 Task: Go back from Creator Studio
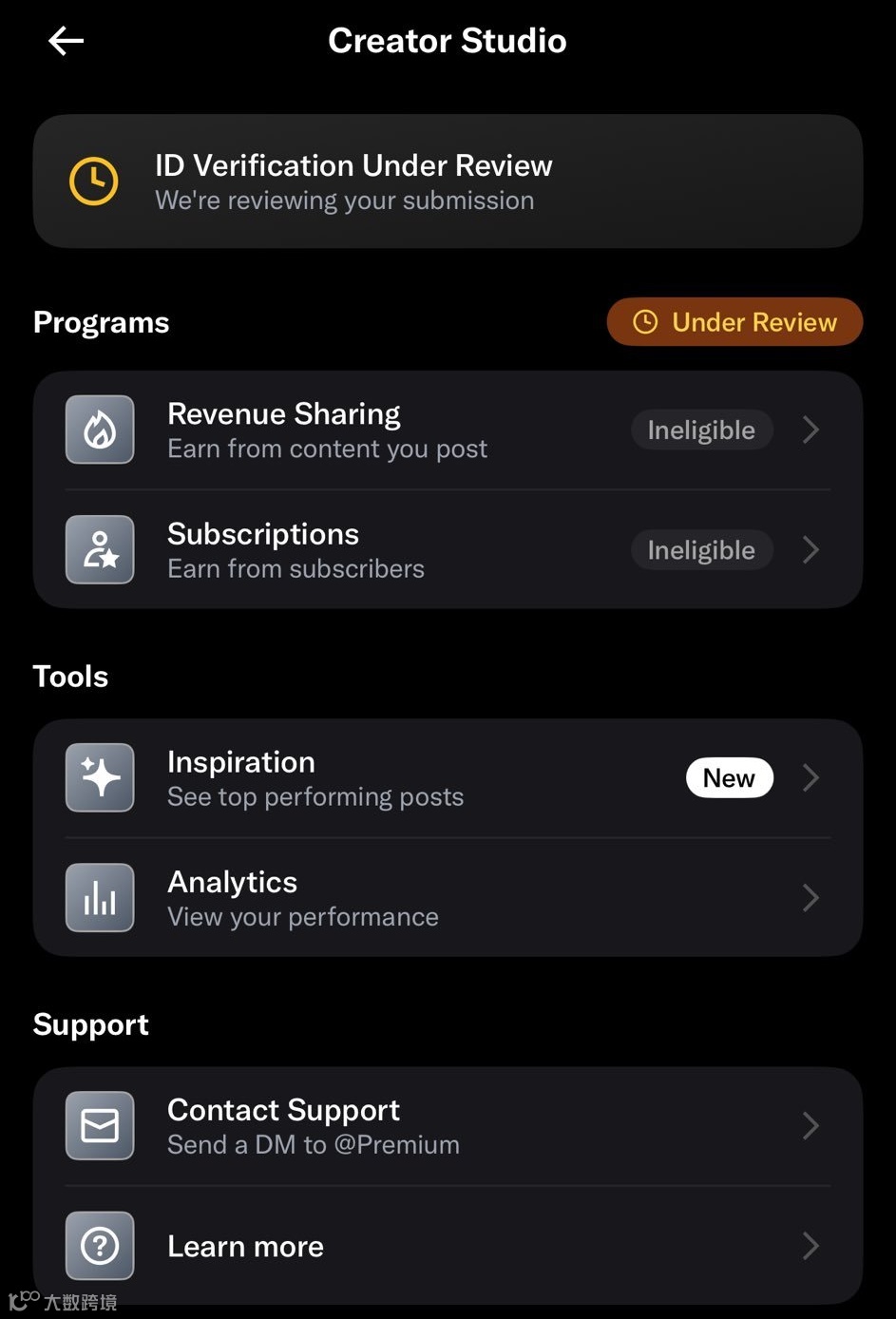[x=66, y=41]
